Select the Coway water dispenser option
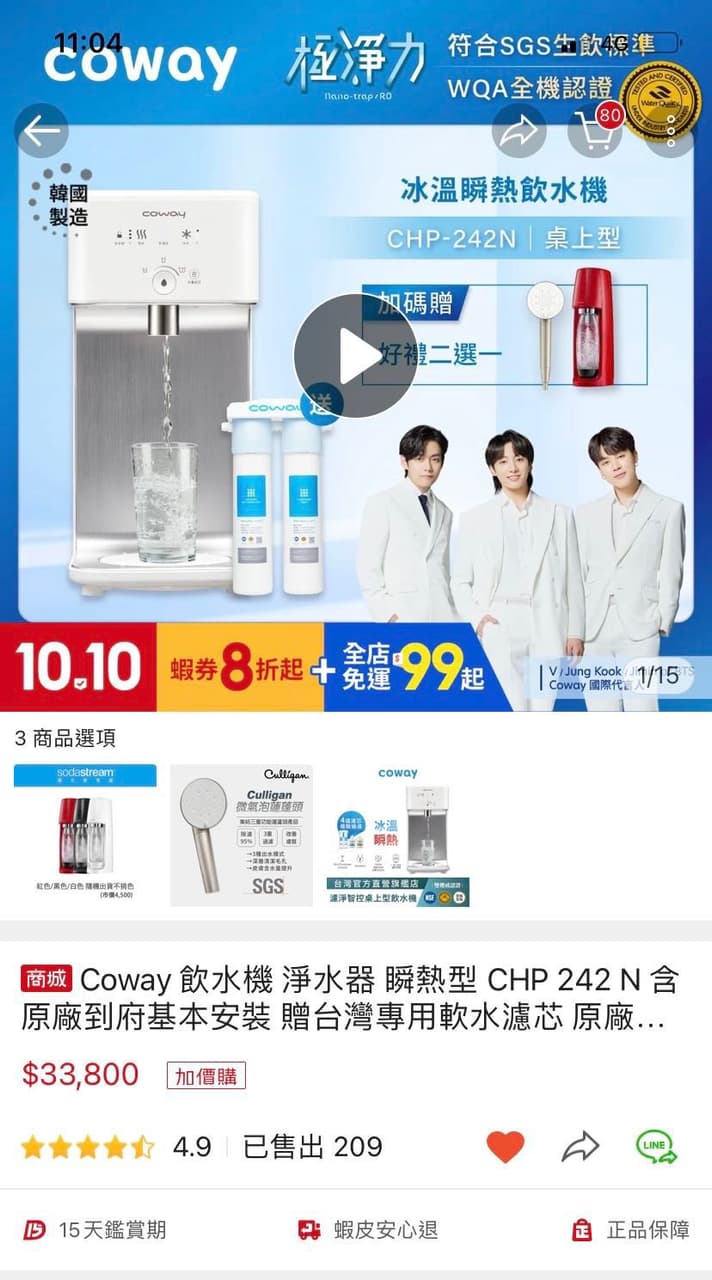 pos(398,835)
